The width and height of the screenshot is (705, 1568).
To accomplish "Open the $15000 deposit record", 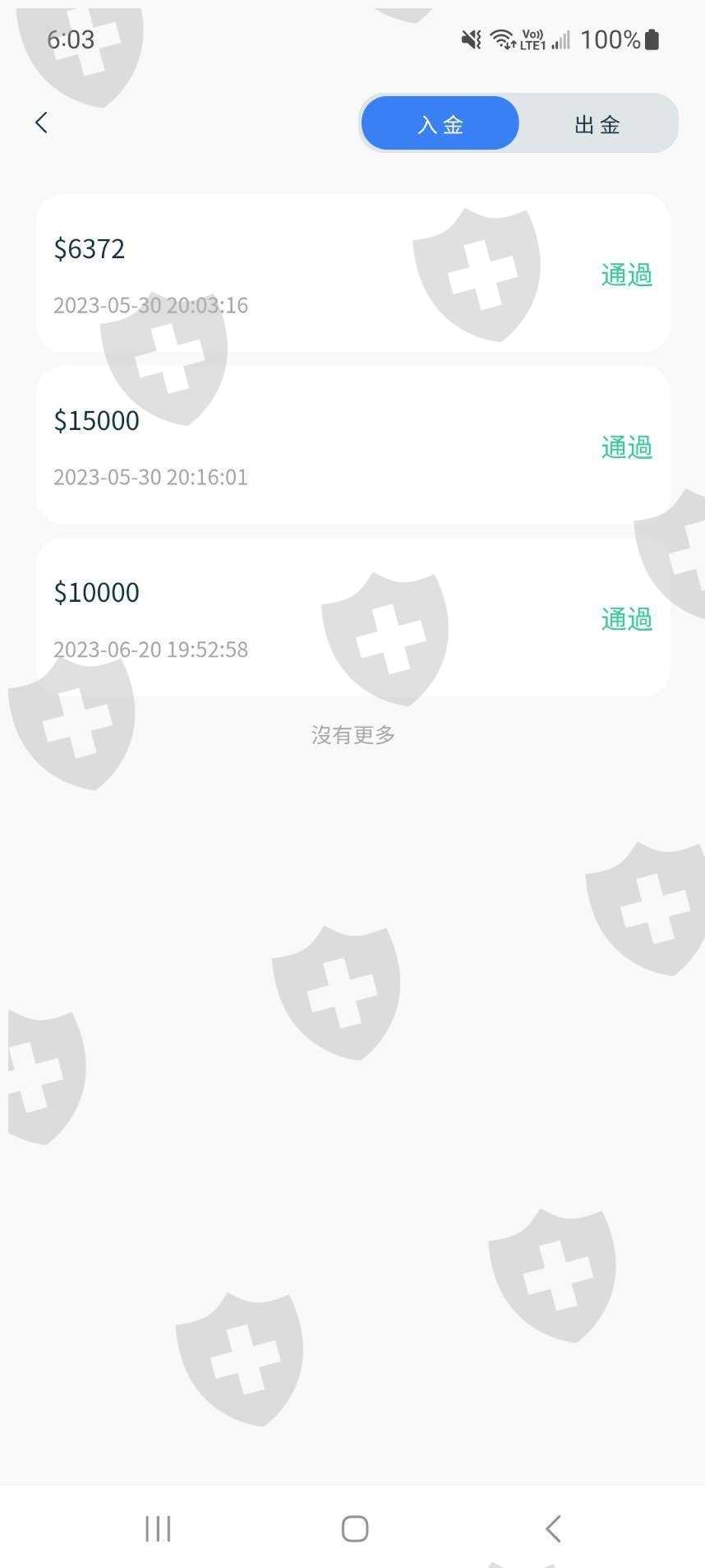I will coord(352,446).
